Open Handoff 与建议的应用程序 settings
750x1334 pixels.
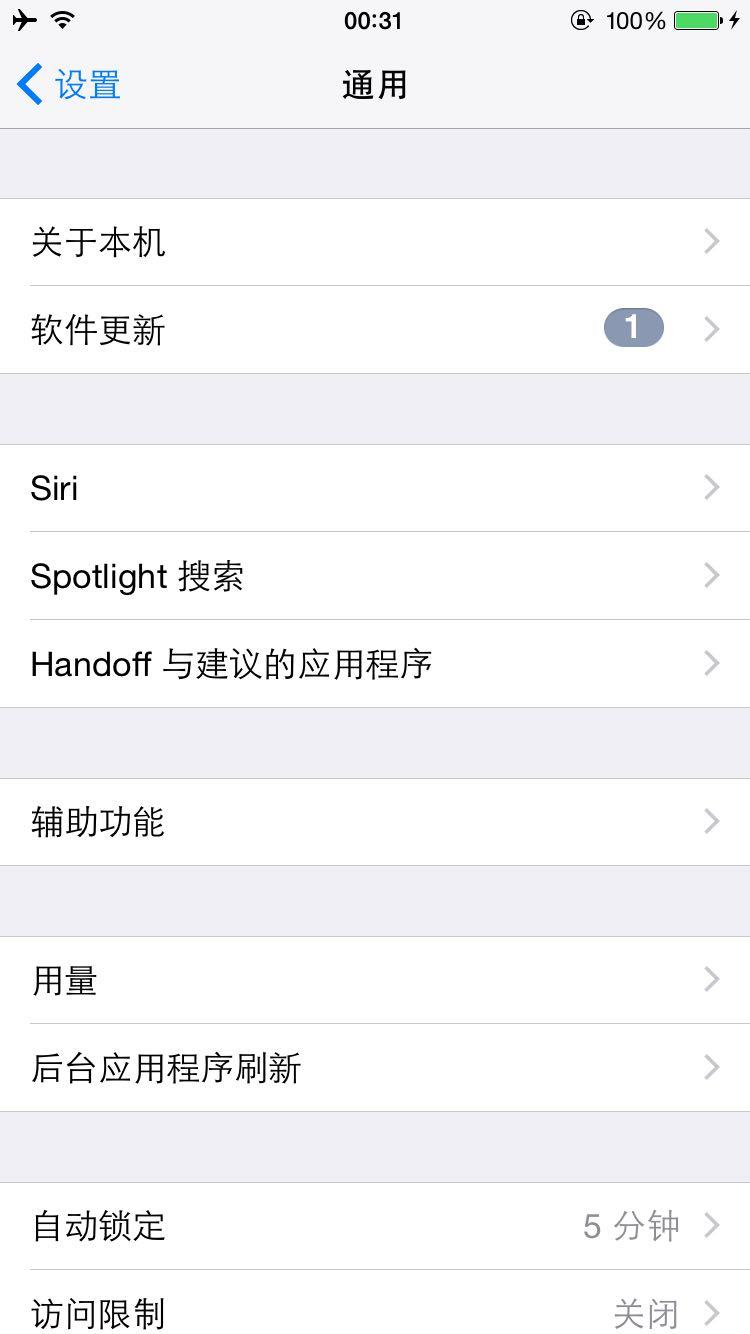click(375, 664)
